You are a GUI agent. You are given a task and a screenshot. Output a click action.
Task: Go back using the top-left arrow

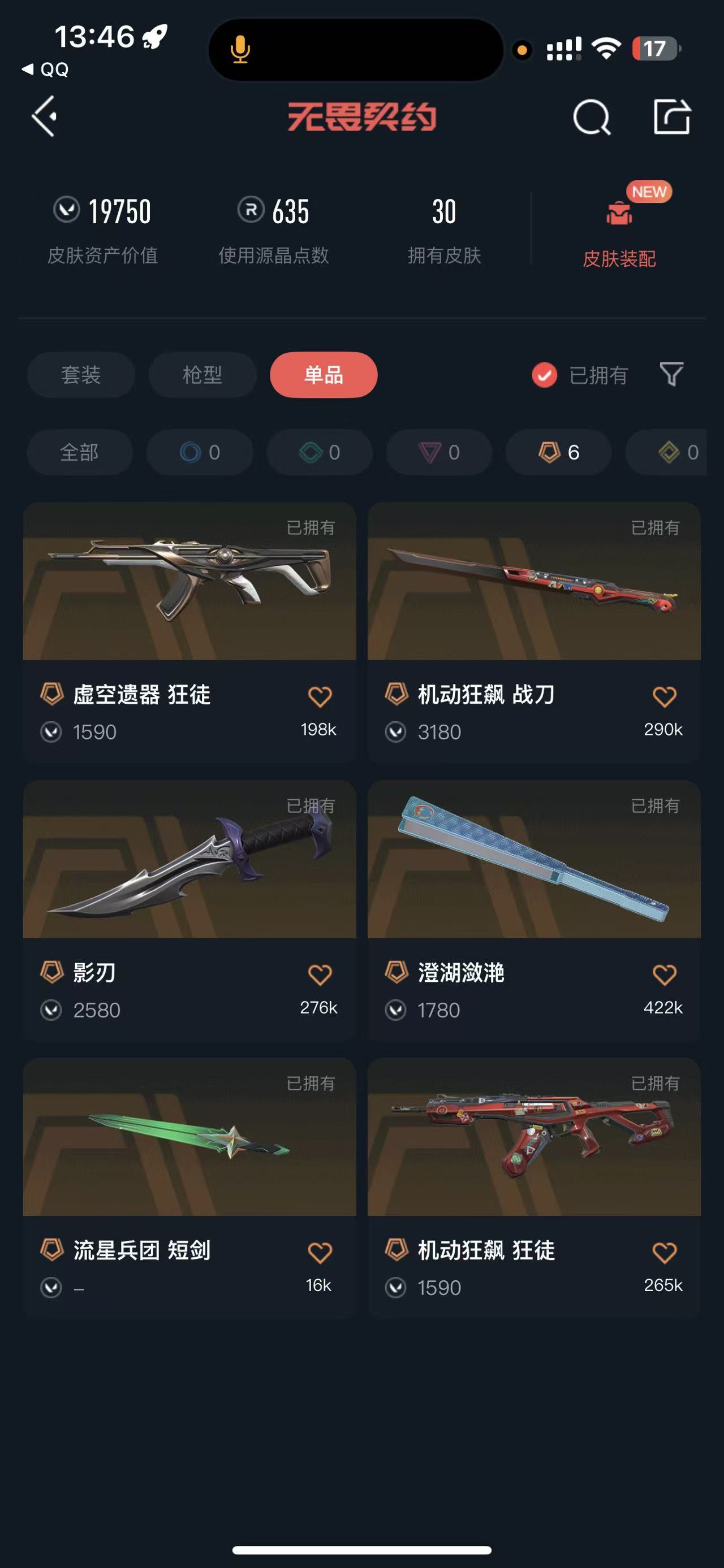click(44, 116)
